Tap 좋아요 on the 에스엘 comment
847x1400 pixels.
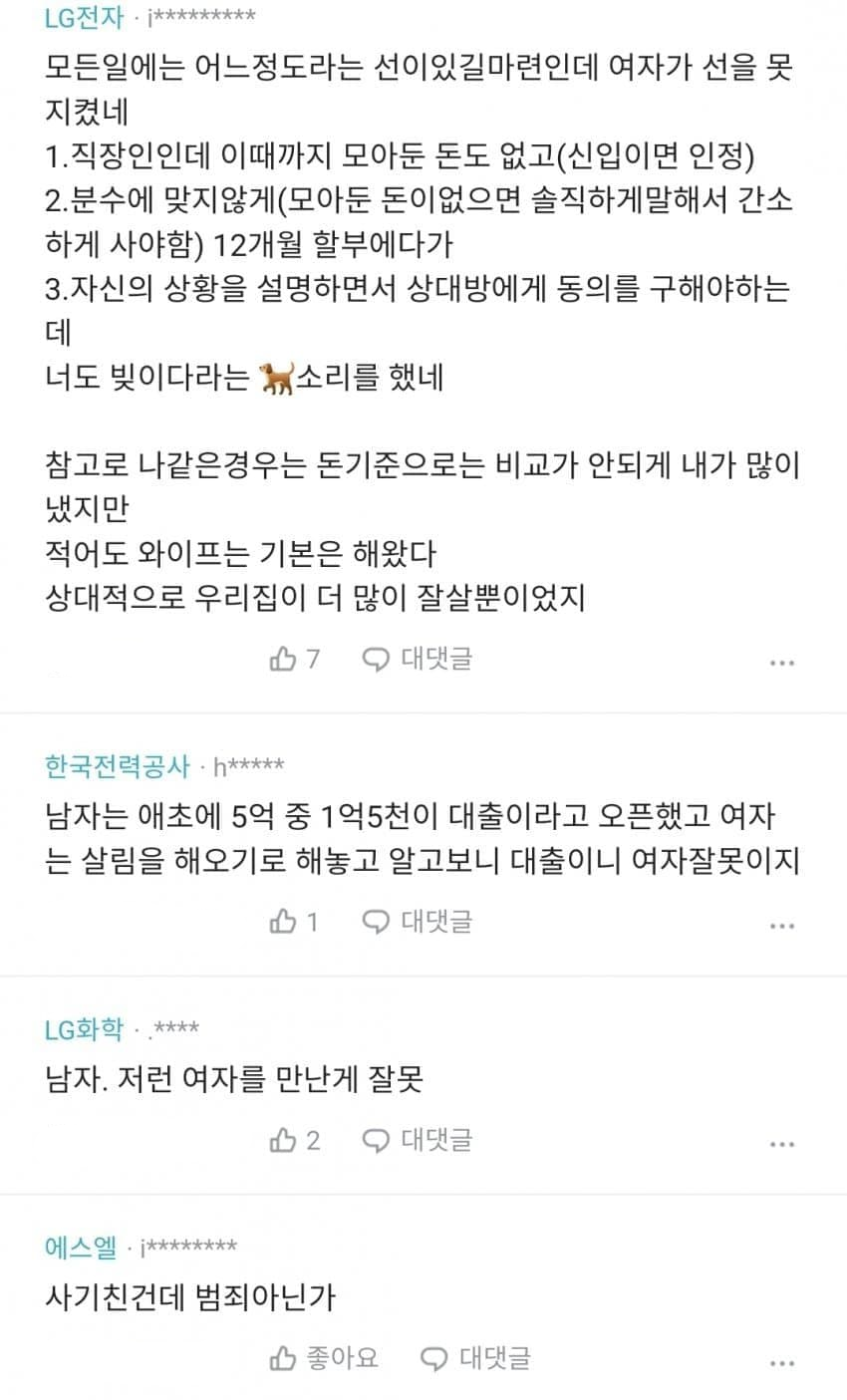(x=324, y=1357)
